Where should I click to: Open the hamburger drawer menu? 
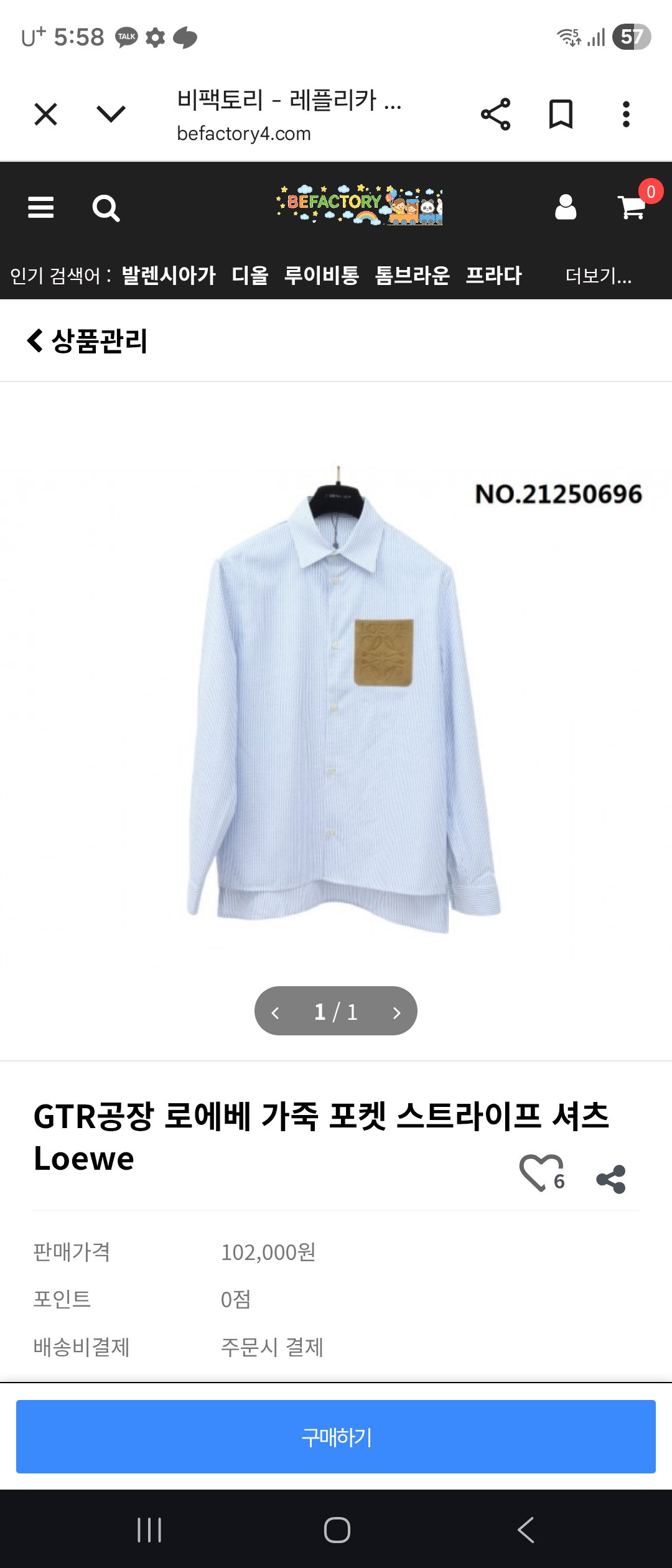41,208
